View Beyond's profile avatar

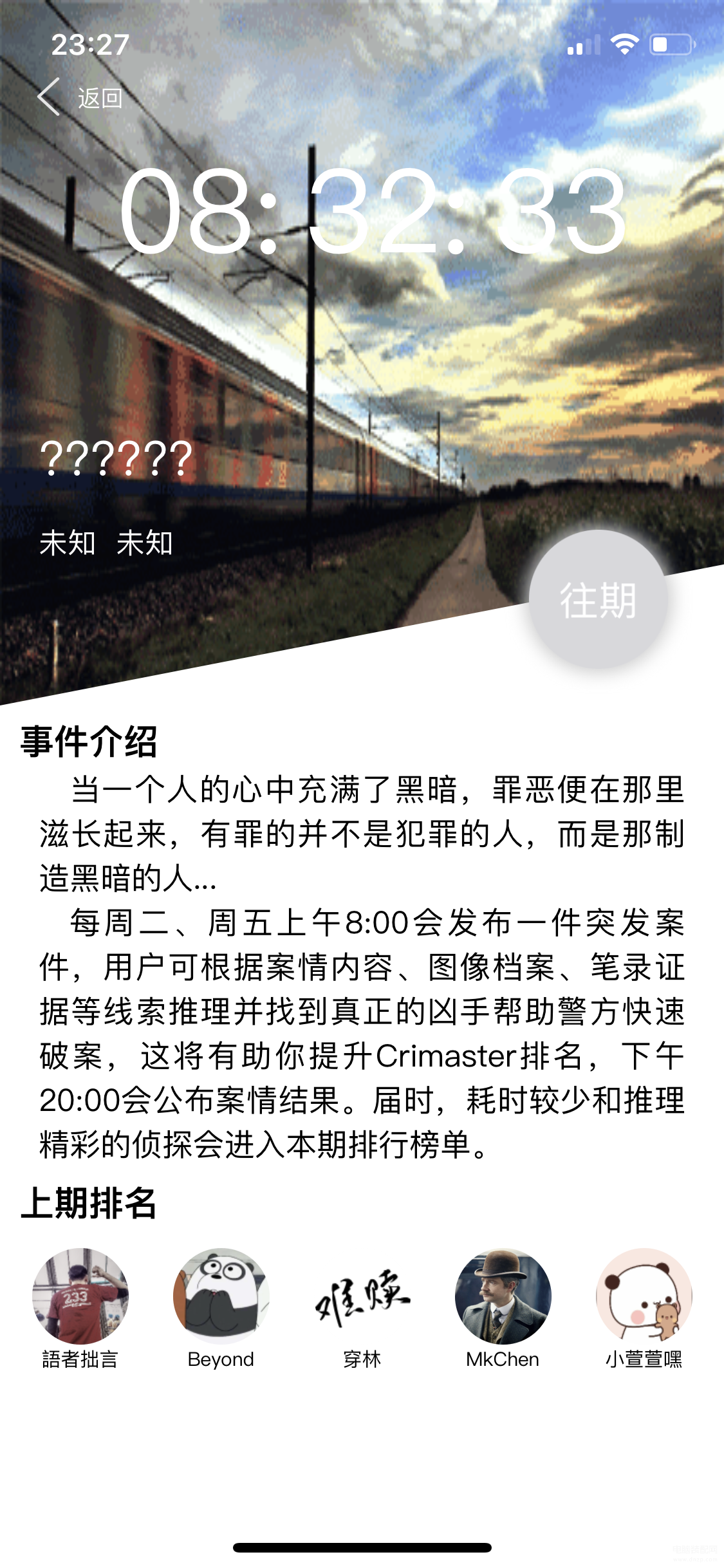pyautogui.click(x=221, y=1295)
